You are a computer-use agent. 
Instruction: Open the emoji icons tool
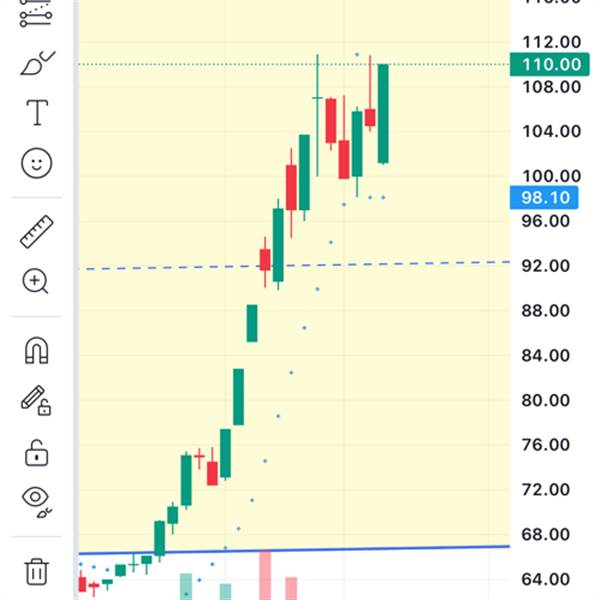[37, 163]
